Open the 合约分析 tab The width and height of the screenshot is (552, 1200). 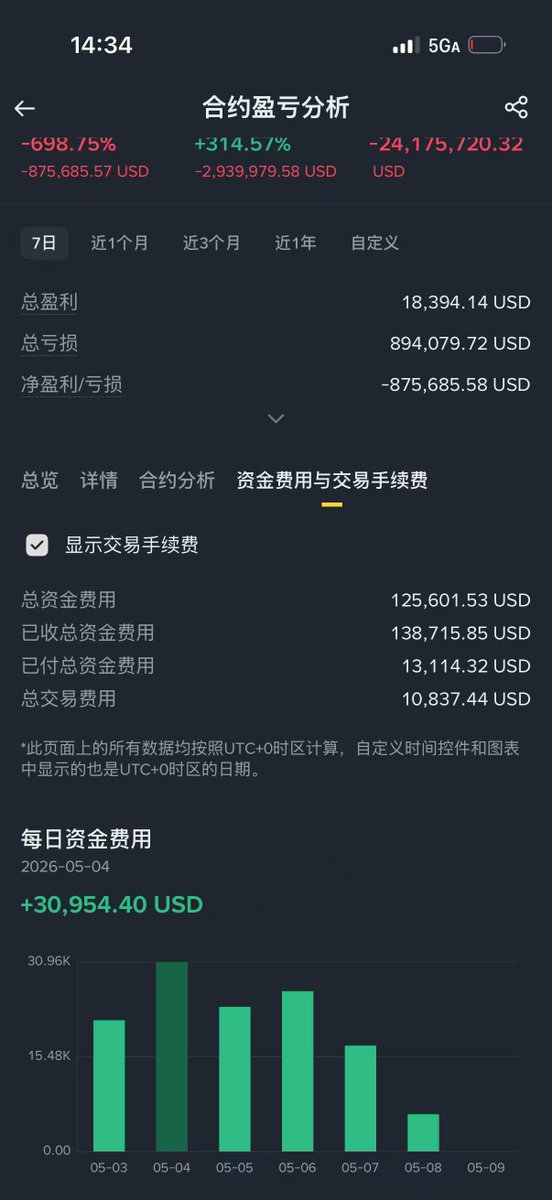pos(177,481)
